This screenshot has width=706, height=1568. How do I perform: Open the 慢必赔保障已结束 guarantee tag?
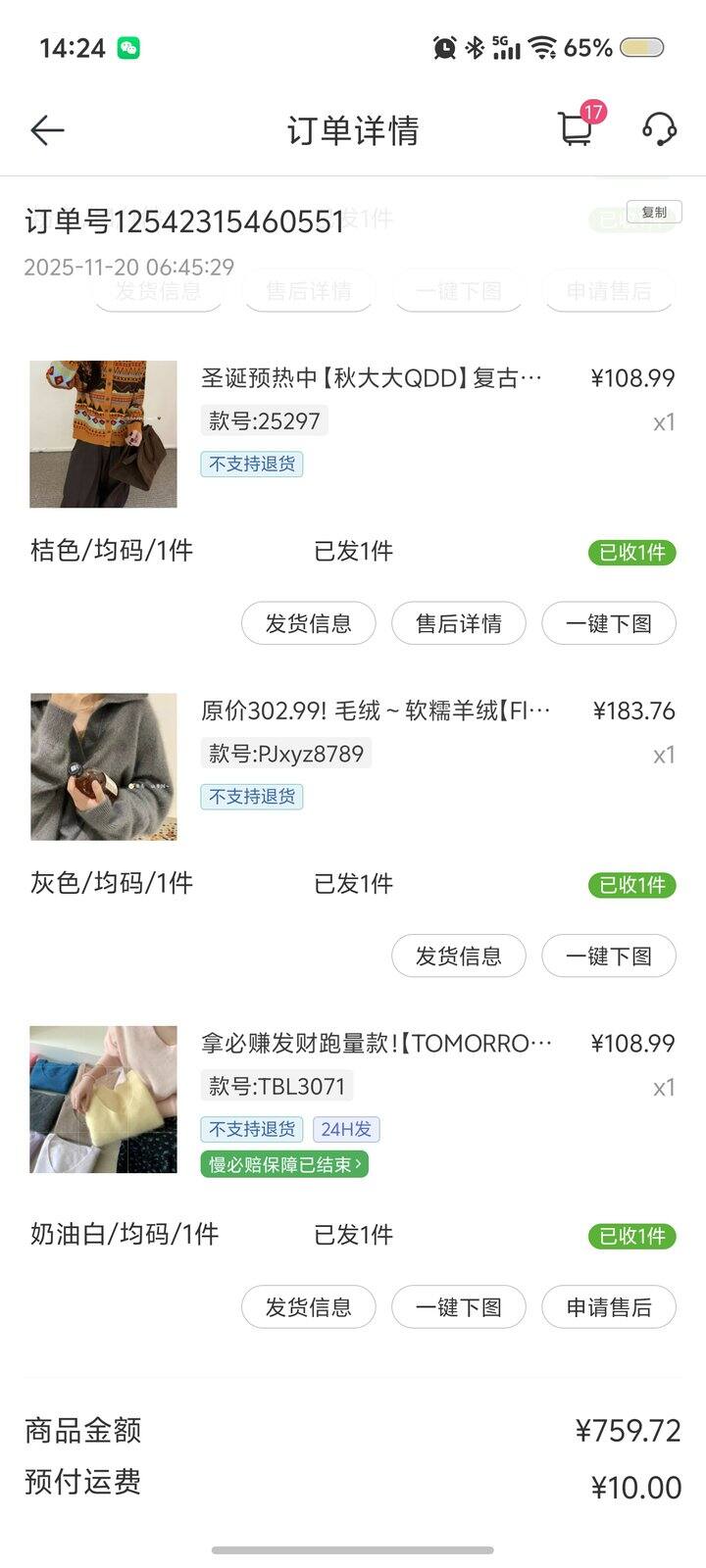[284, 1164]
